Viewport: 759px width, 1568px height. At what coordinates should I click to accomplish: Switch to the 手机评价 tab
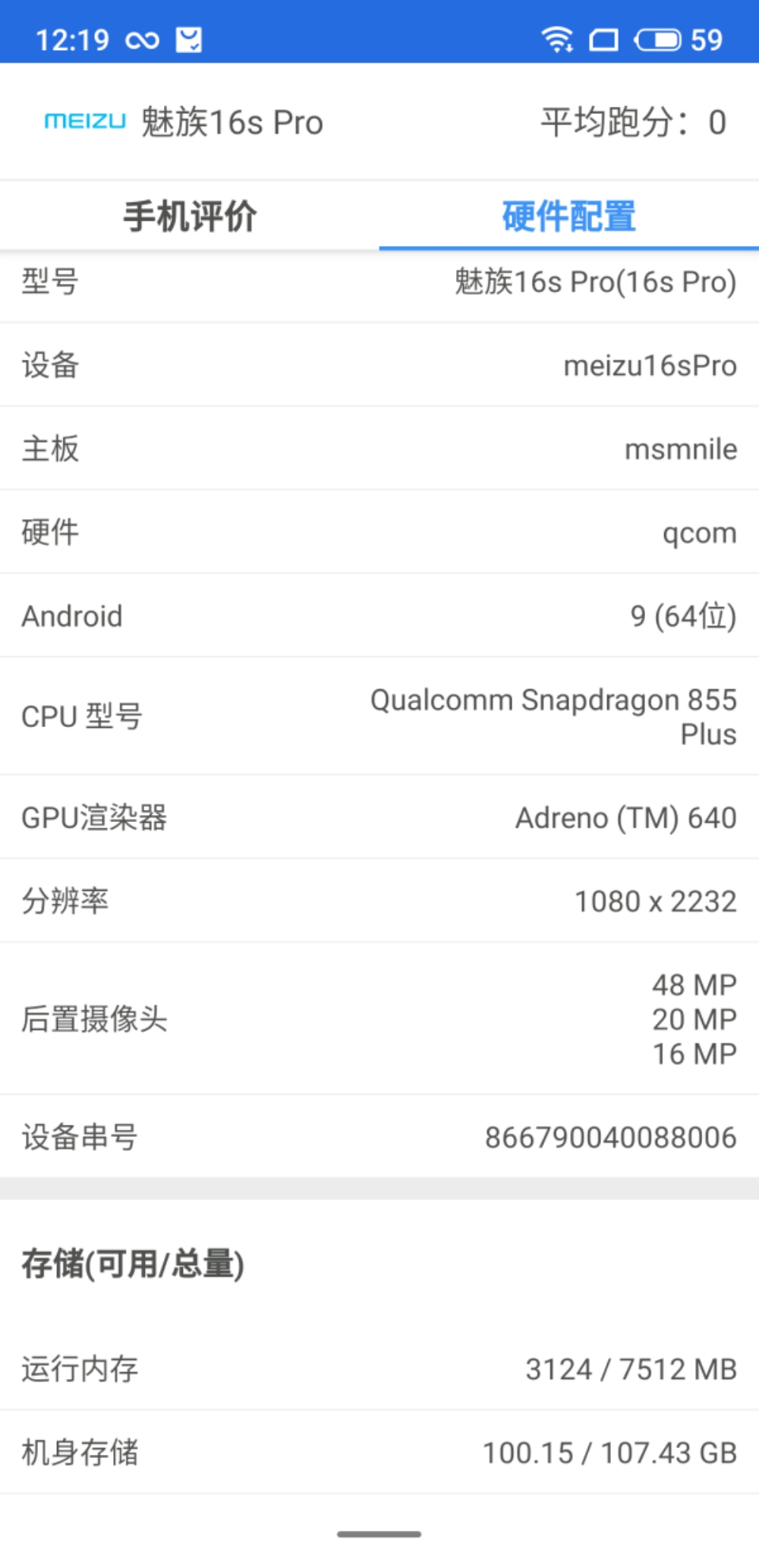pos(190,216)
